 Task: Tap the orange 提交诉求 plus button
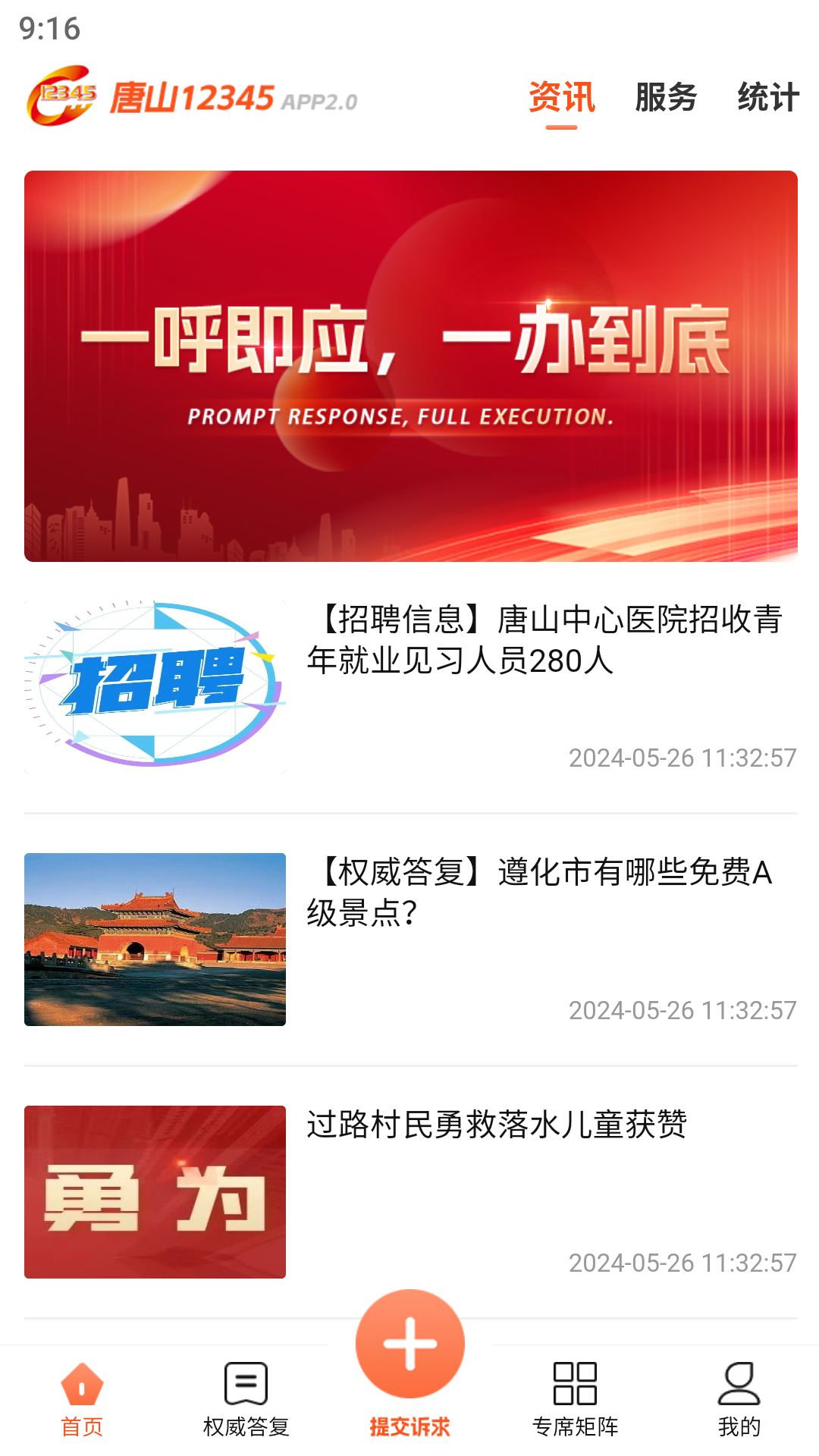409,1342
